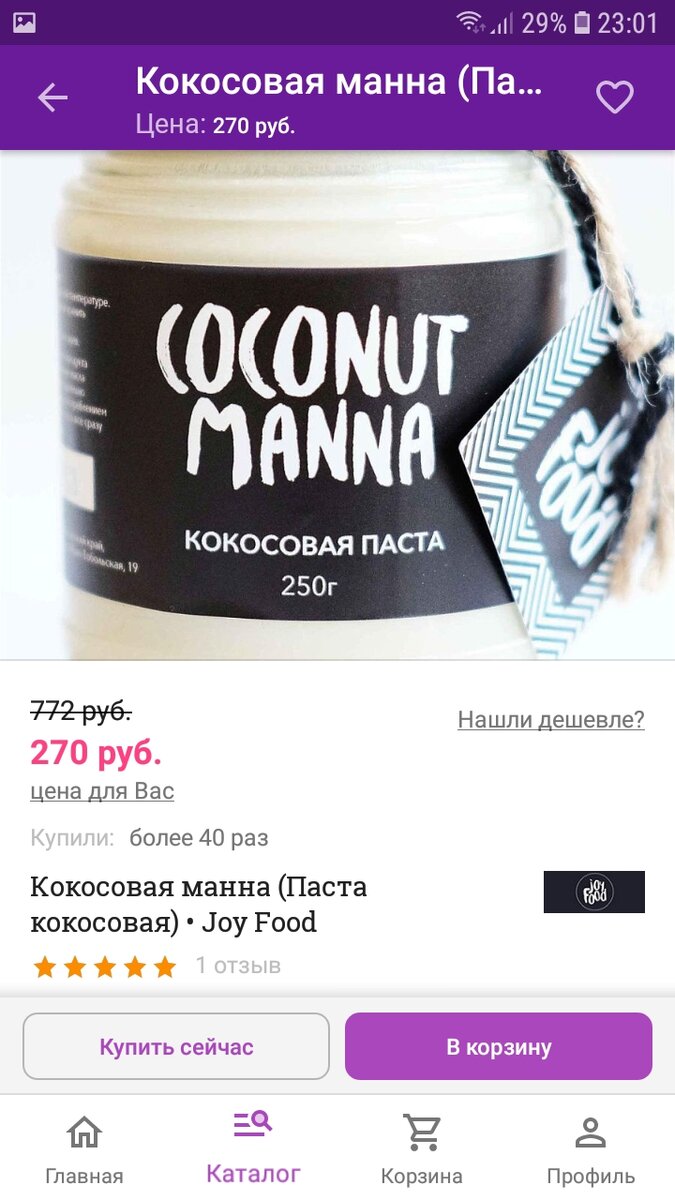The width and height of the screenshot is (675, 1200).
Task: Switch to the Главная tab
Action: (x=84, y=1148)
